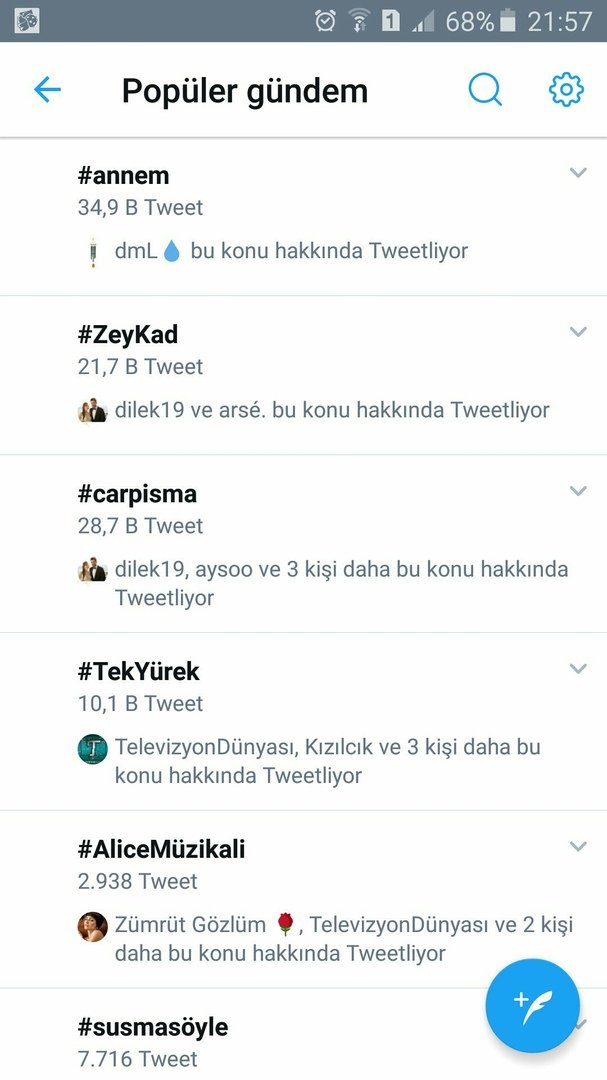
Task: Open the #annem trend
Action: 124,176
